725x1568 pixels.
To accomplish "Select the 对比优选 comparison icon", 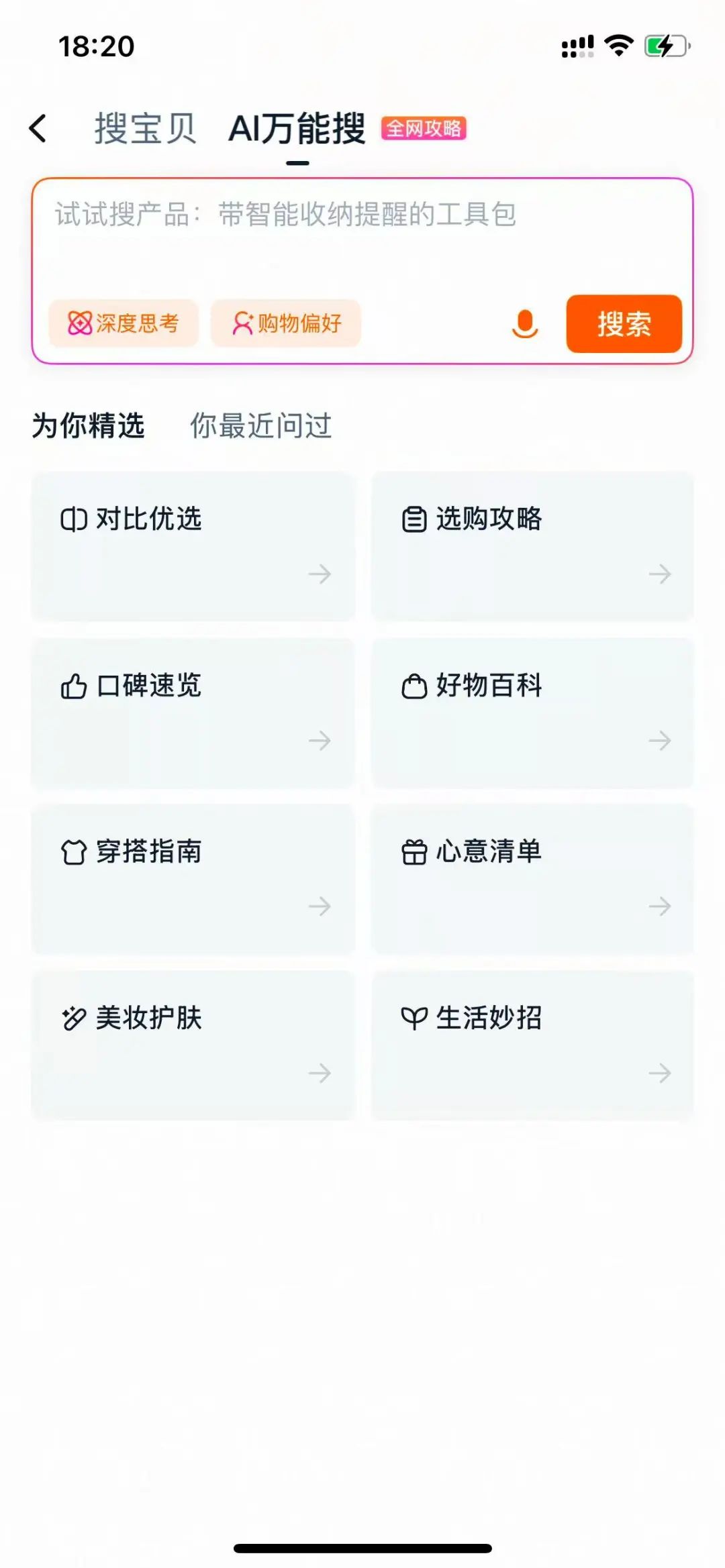I will point(74,518).
